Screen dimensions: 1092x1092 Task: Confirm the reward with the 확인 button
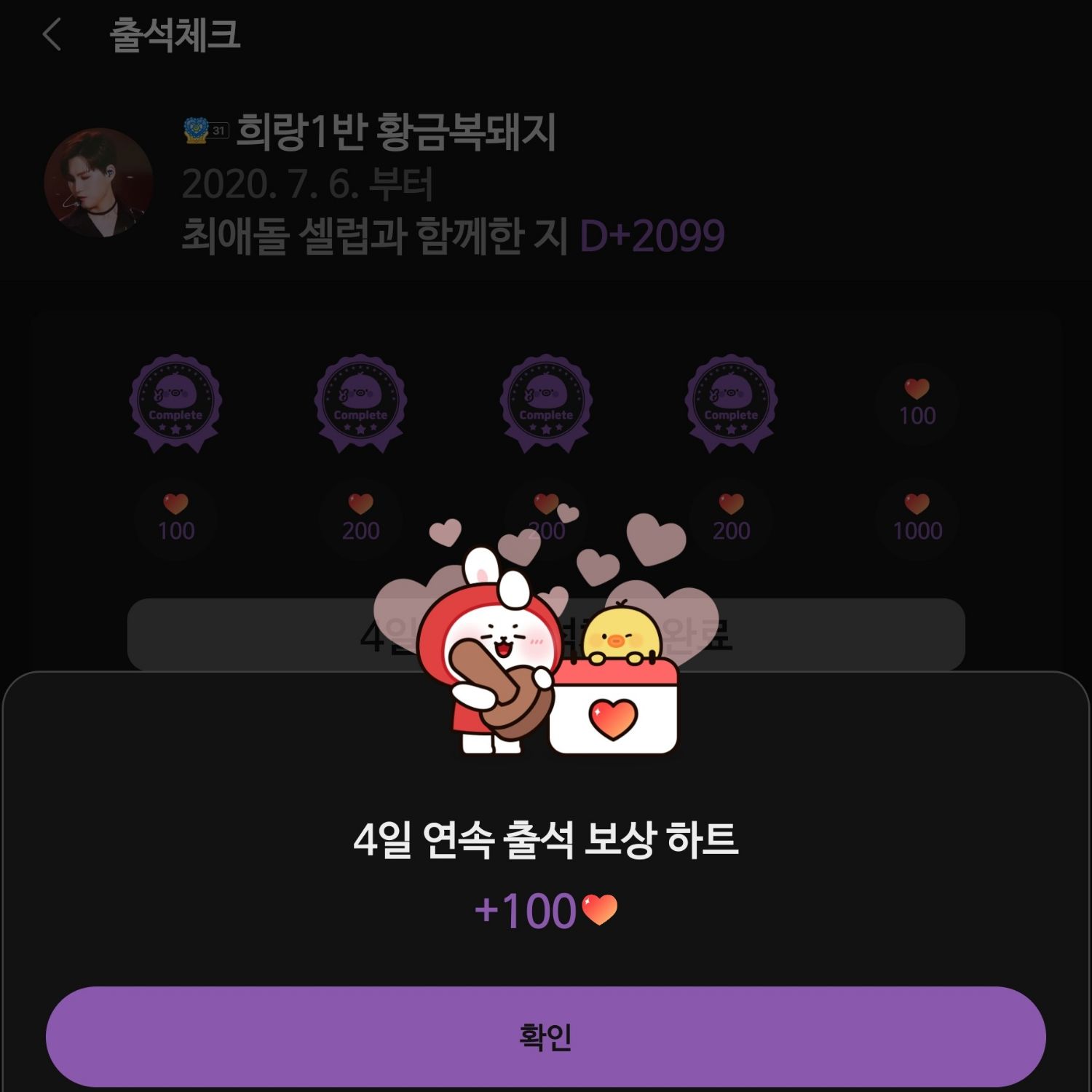click(x=545, y=1036)
